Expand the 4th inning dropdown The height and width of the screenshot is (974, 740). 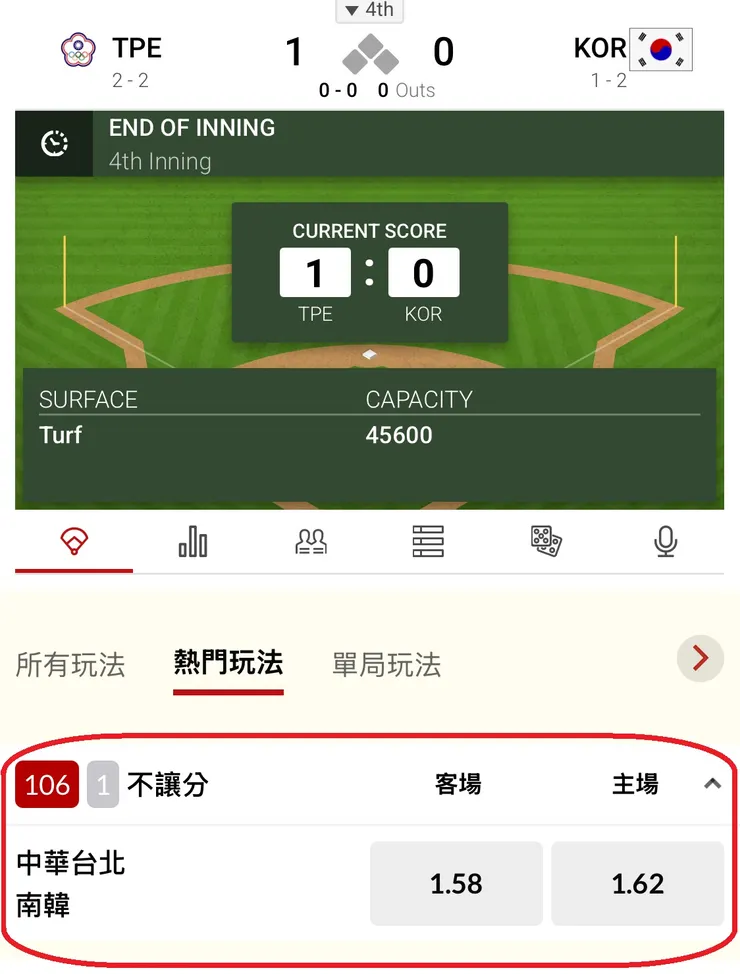369,10
